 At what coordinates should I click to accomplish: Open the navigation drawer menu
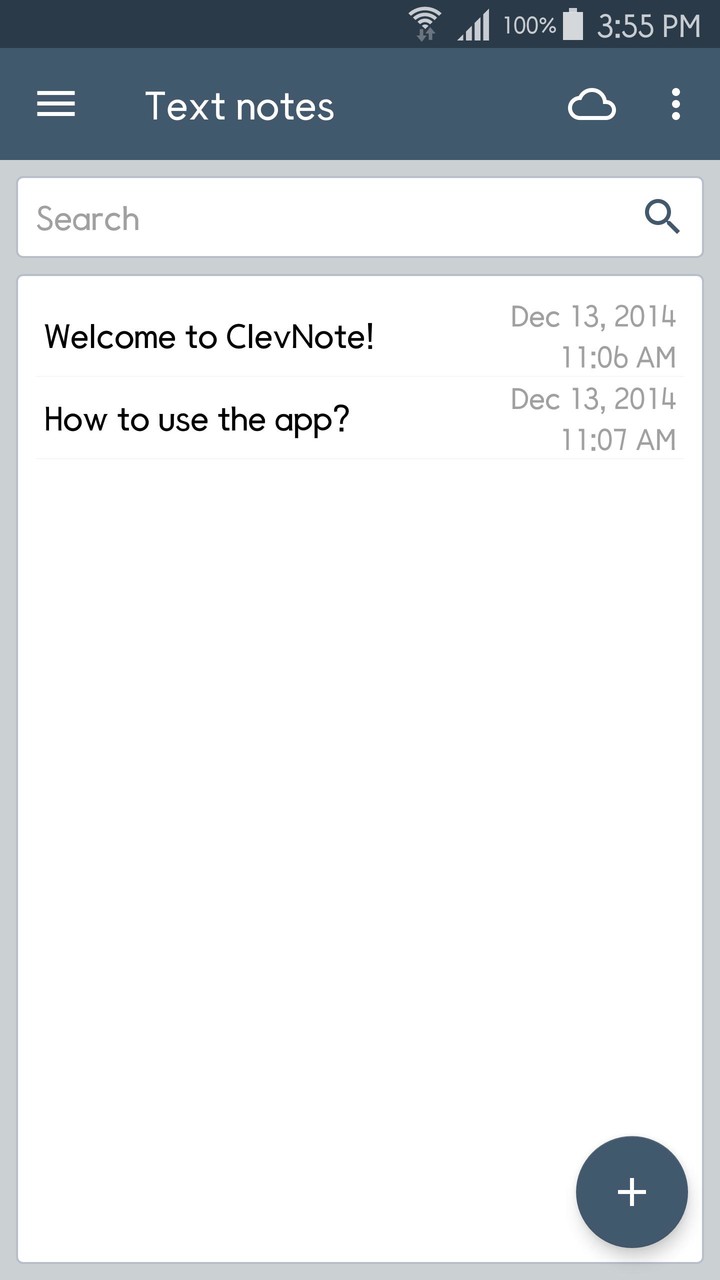[56, 104]
